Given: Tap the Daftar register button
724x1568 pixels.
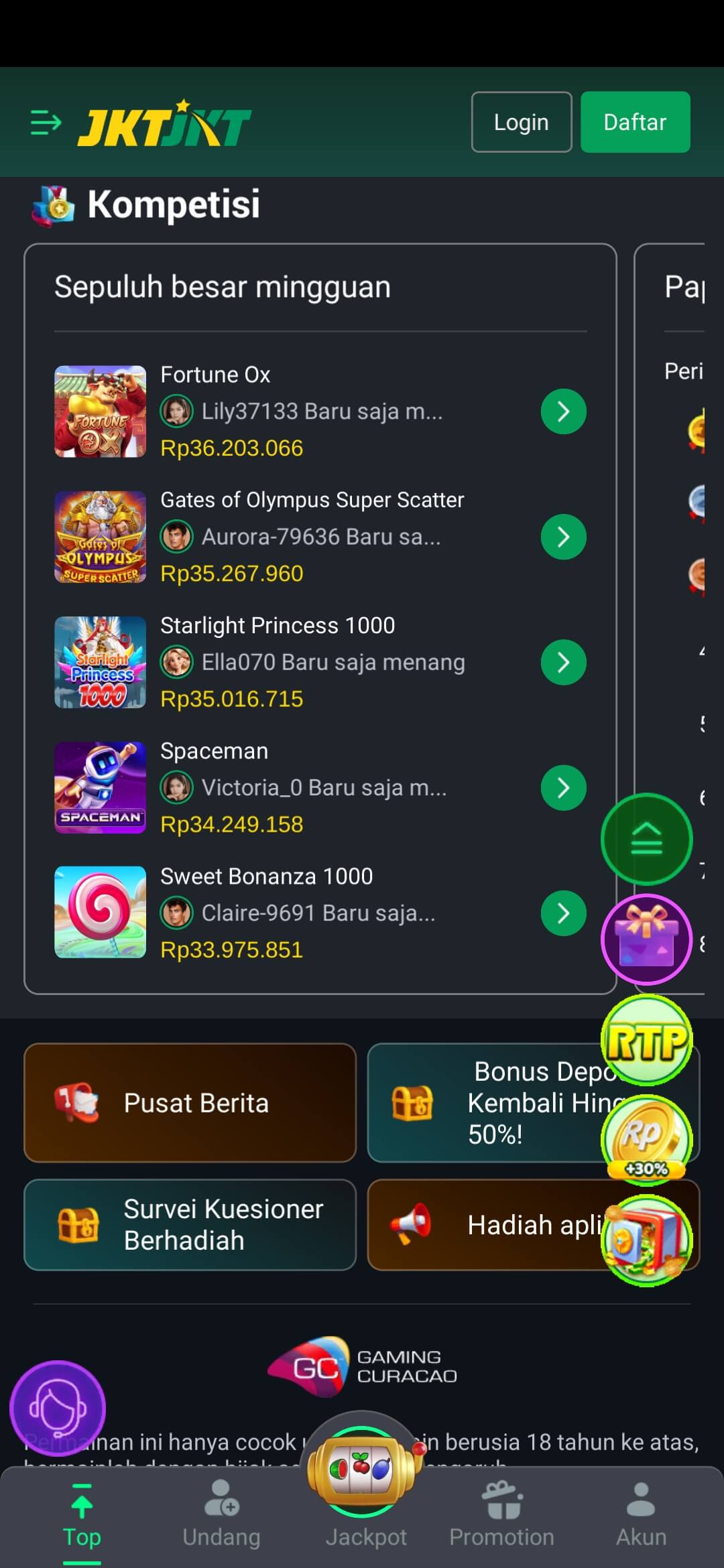Looking at the screenshot, I should coord(635,122).
